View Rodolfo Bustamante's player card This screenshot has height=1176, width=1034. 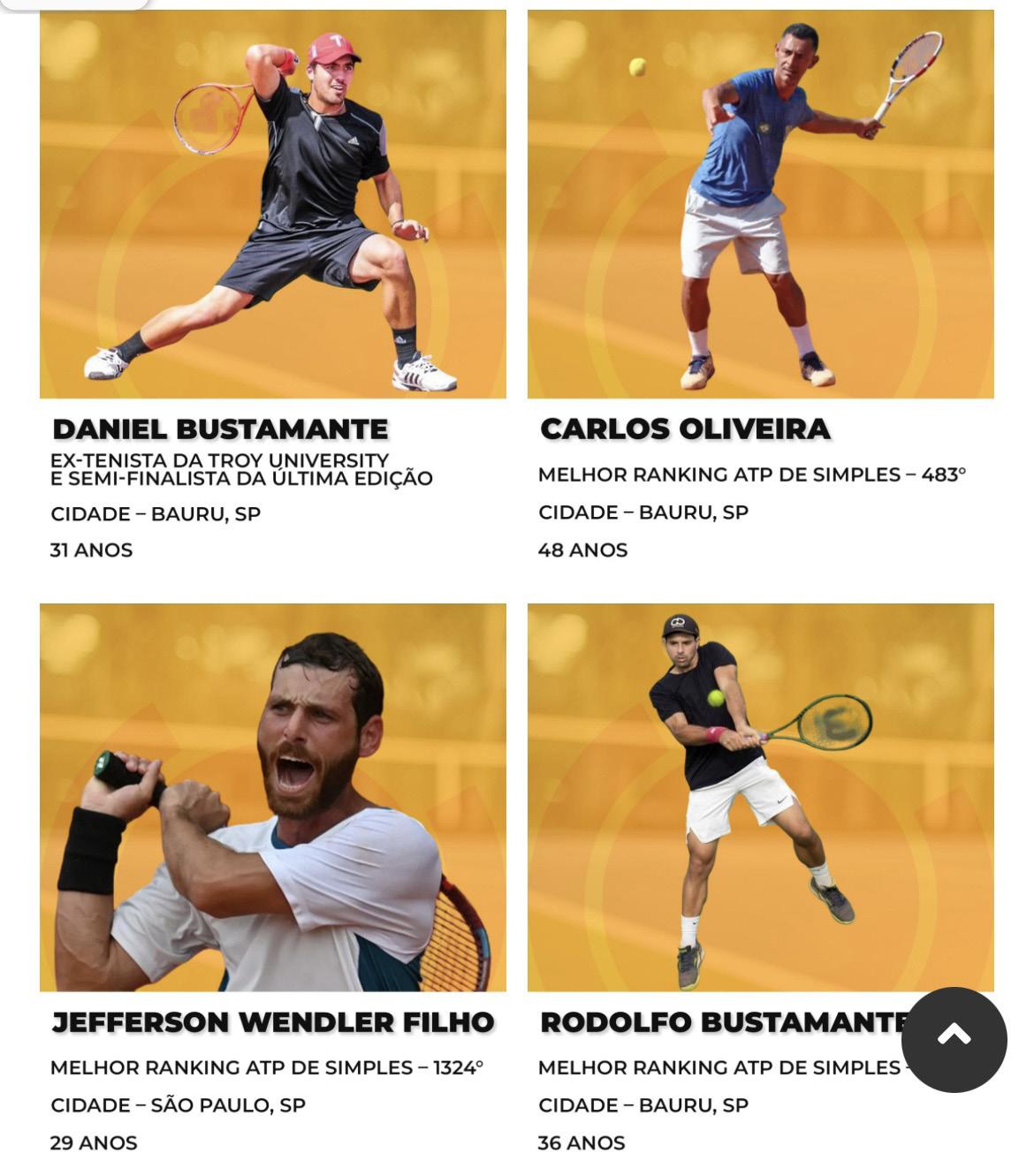[761, 879]
